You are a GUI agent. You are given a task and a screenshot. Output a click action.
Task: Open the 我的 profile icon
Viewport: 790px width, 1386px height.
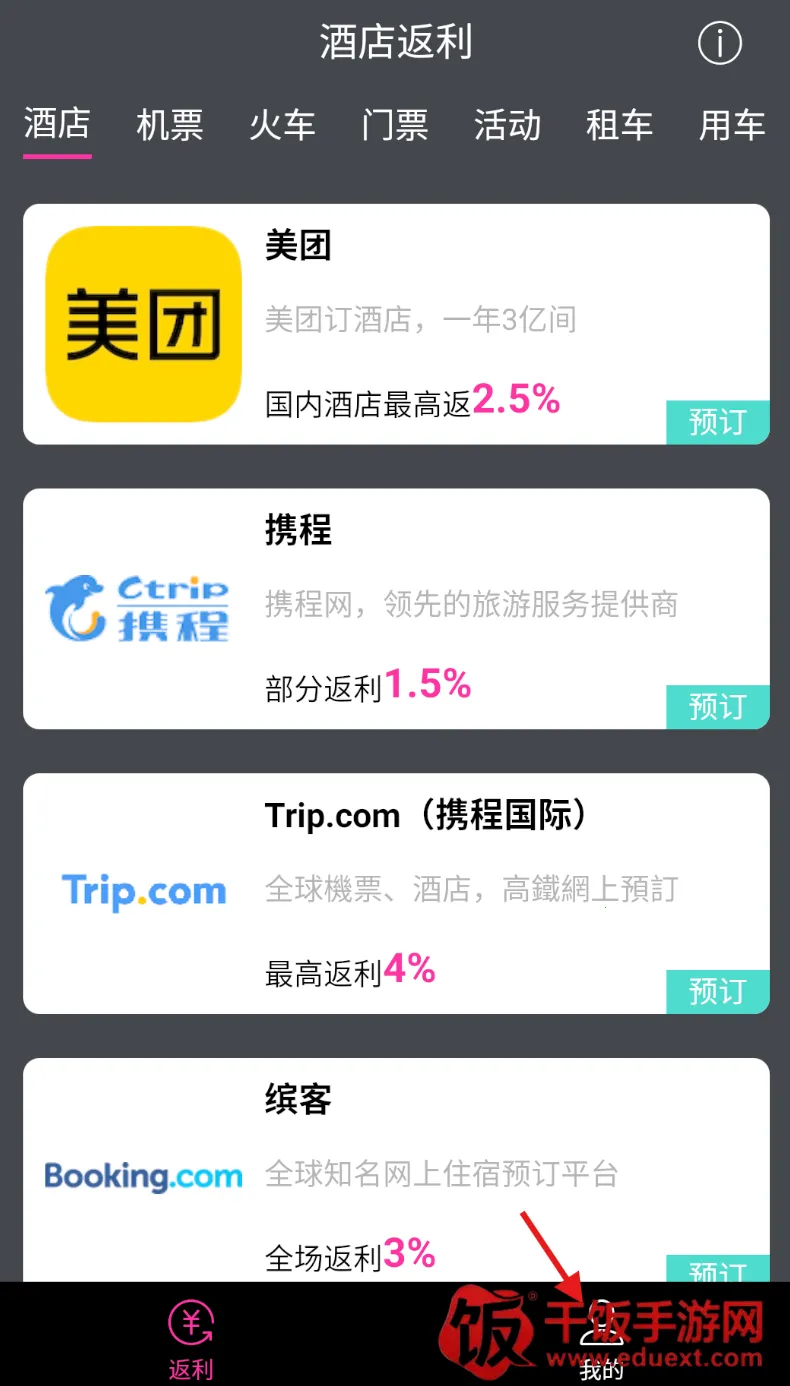pos(601,1321)
